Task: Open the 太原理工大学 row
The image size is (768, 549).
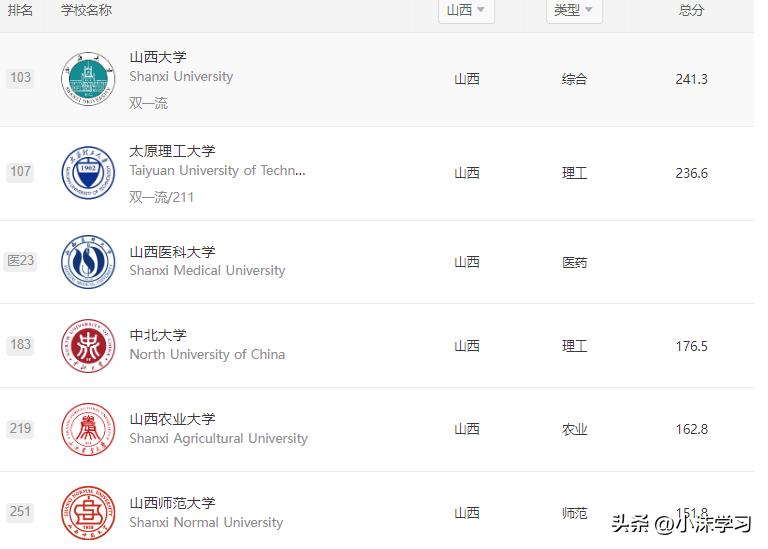Action: pos(172,151)
